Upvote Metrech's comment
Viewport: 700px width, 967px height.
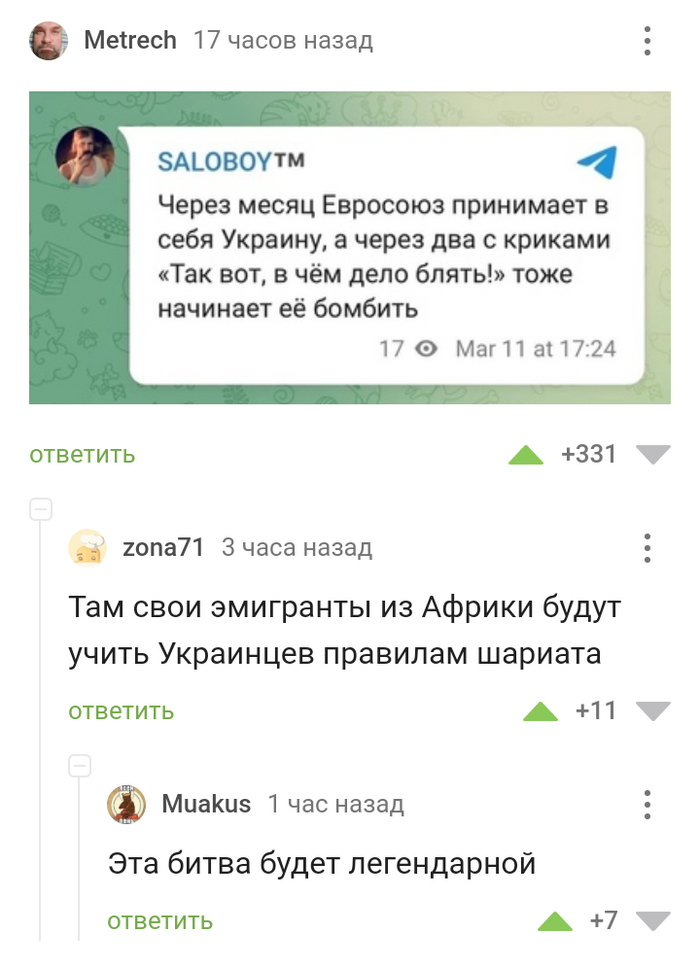click(x=526, y=455)
